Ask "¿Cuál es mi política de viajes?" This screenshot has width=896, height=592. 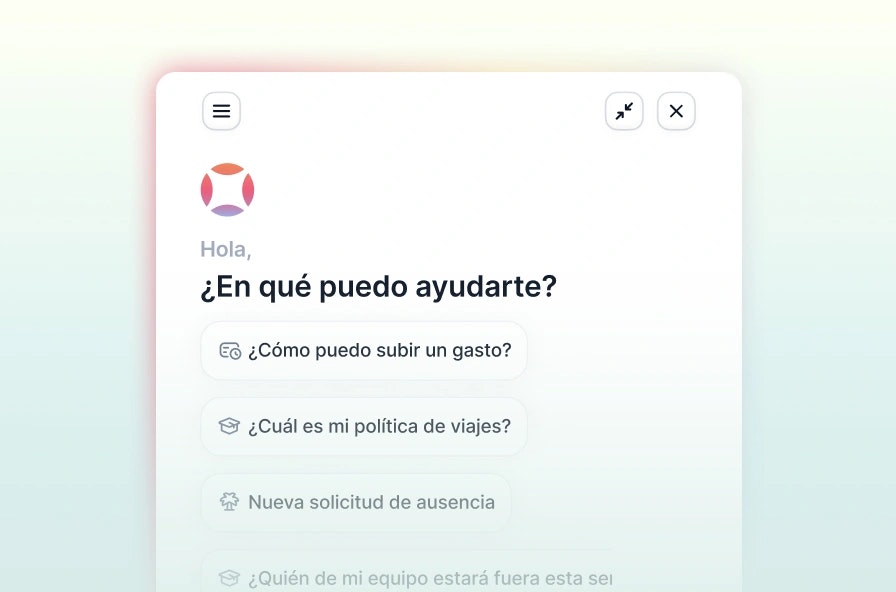[364, 426]
